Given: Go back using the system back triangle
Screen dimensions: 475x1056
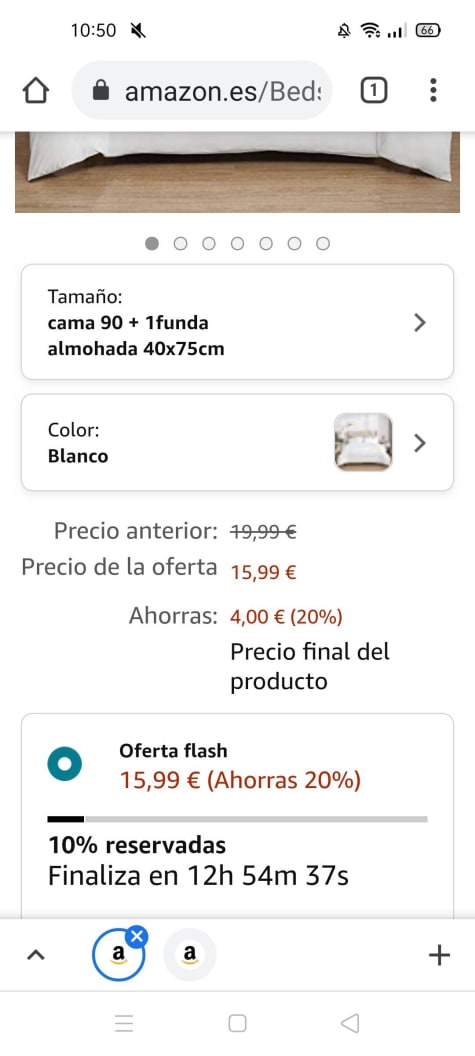Looking at the screenshot, I should 350,1024.
